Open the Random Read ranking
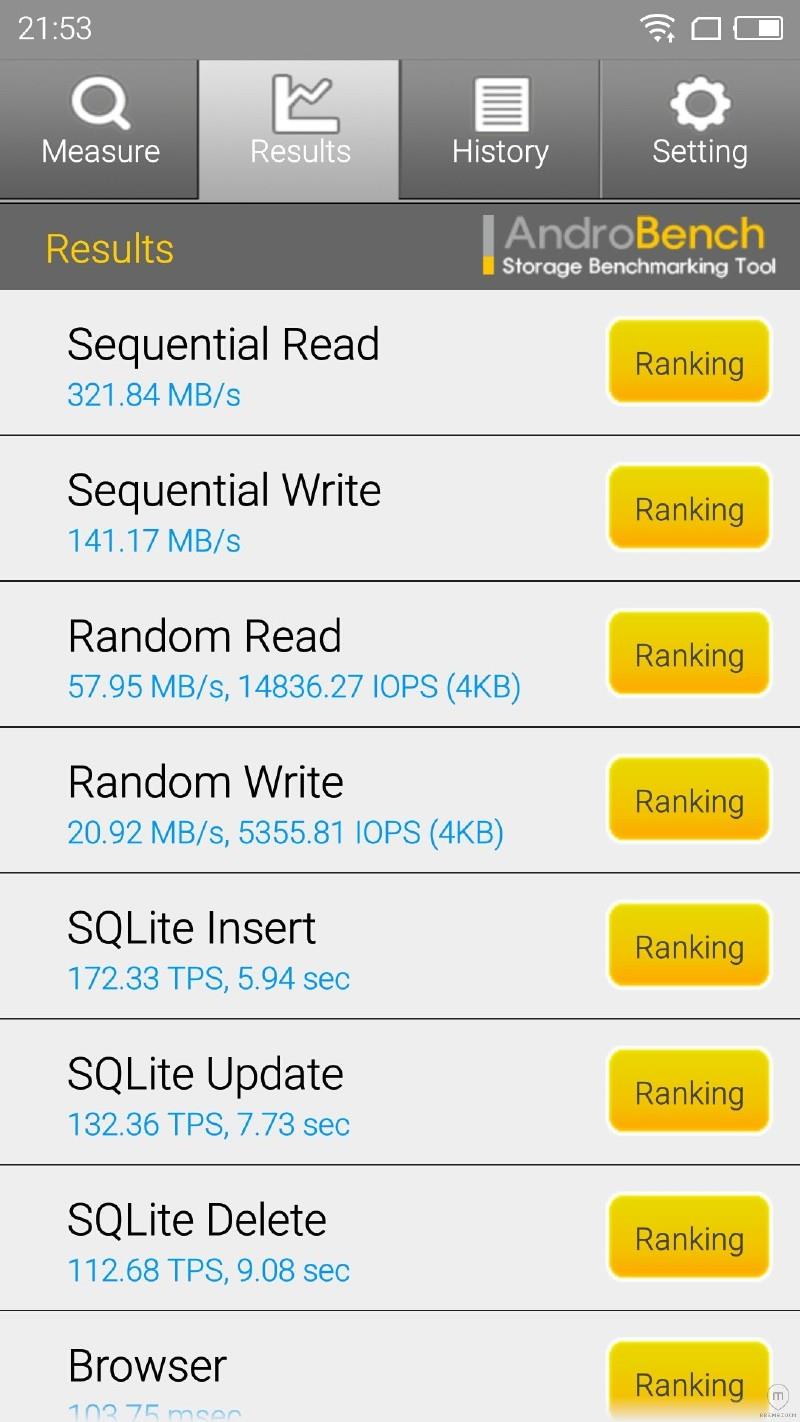 pyautogui.click(x=689, y=655)
